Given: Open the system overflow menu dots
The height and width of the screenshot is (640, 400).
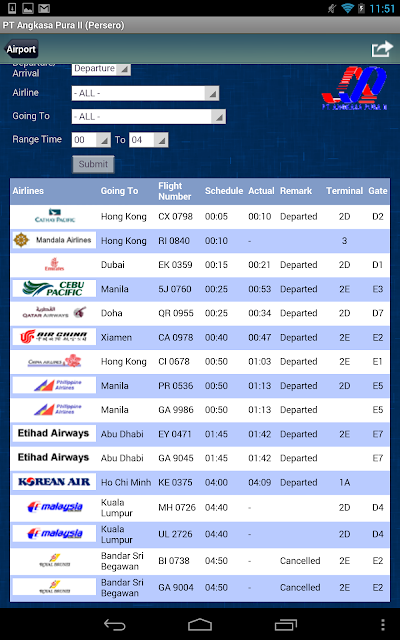Looking at the screenshot, I should pos(382,624).
